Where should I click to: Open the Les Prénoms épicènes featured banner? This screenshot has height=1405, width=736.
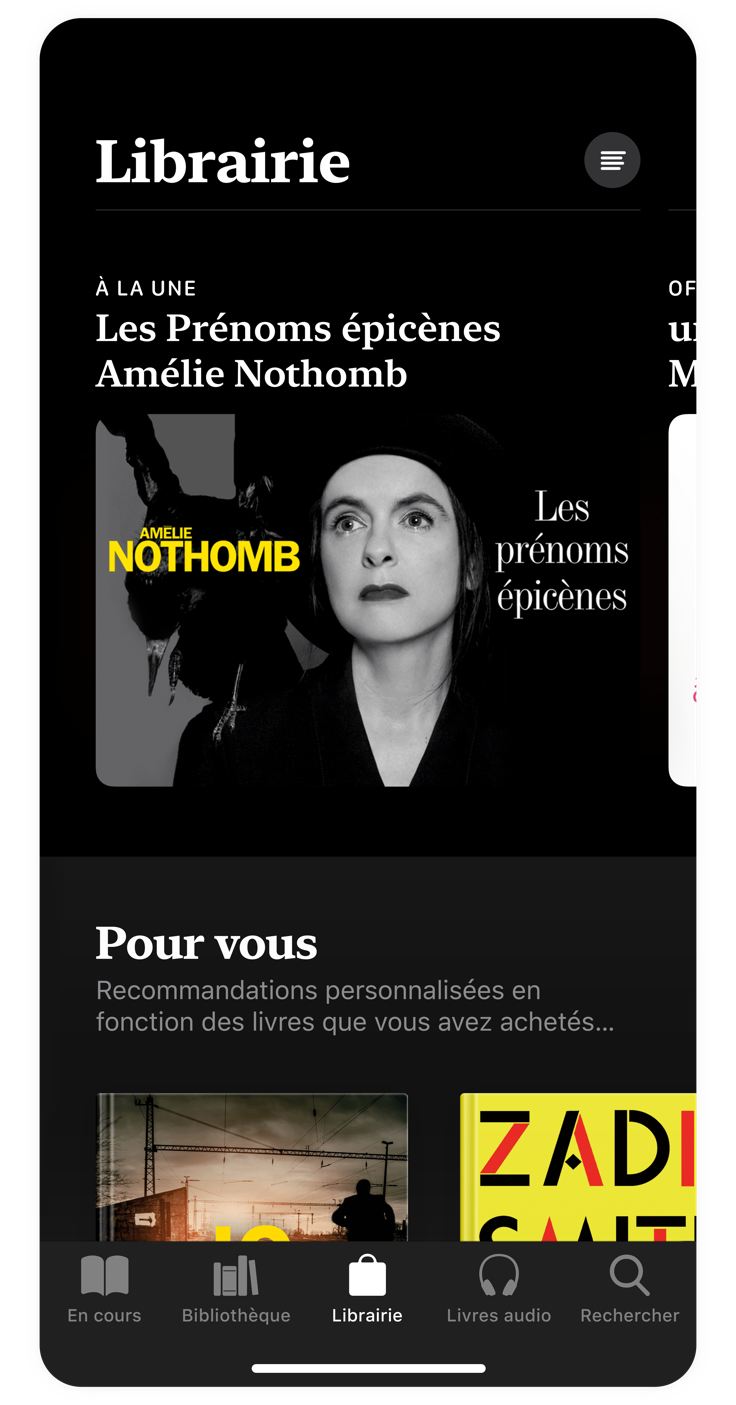click(x=367, y=600)
